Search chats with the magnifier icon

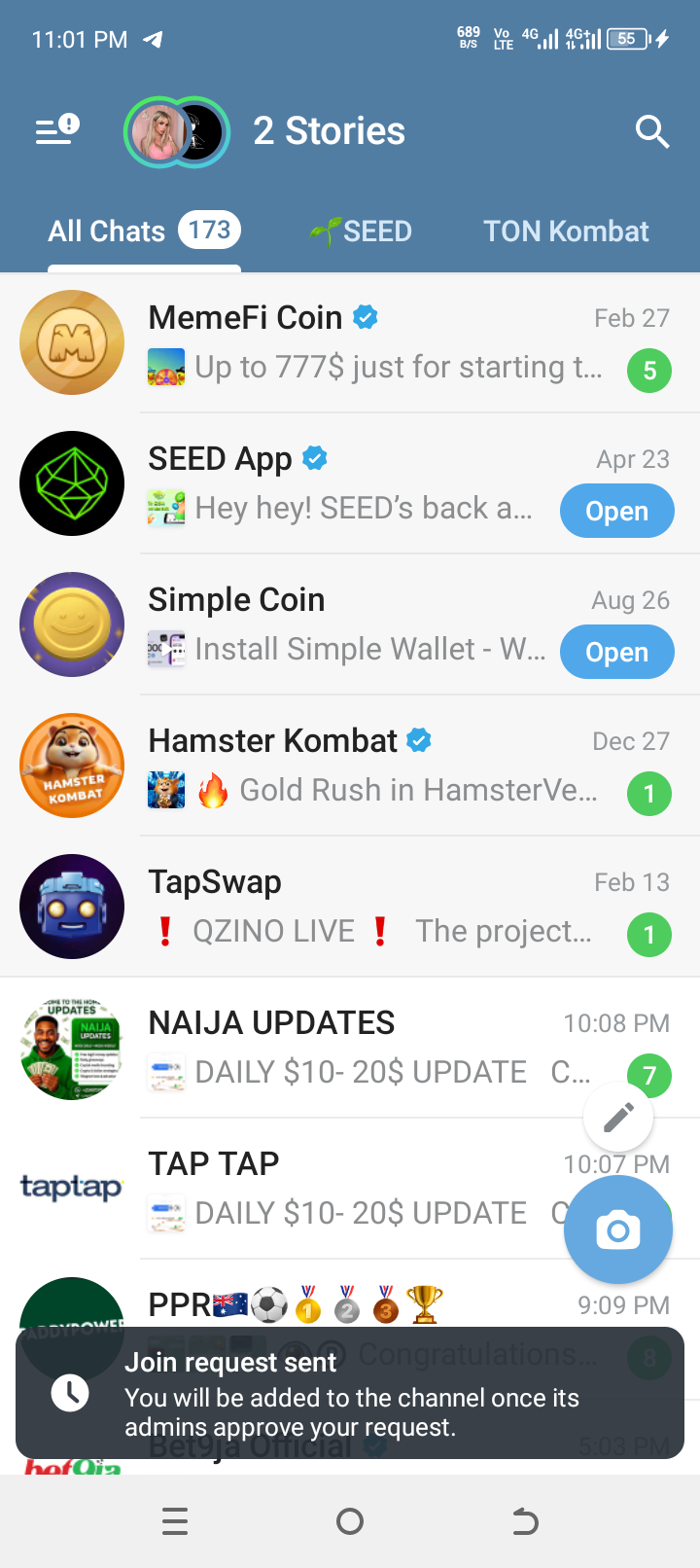click(x=651, y=131)
